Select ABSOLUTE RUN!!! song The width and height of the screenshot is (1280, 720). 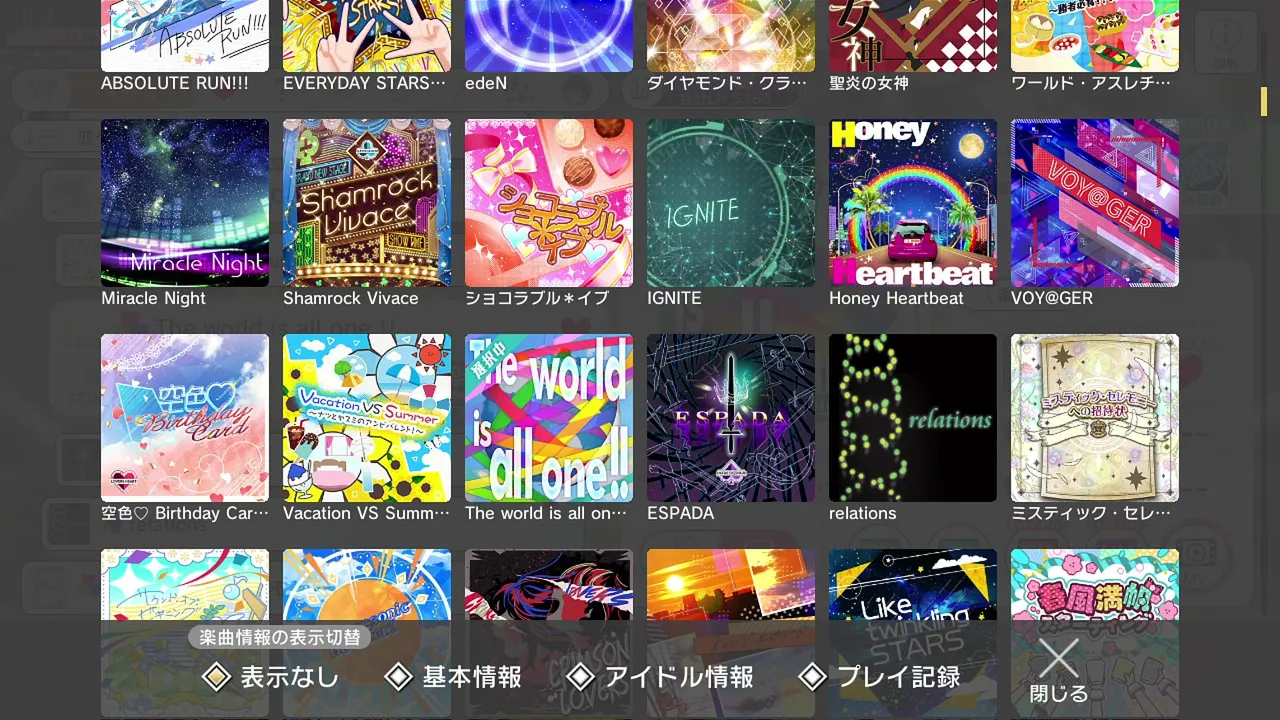coord(185,36)
